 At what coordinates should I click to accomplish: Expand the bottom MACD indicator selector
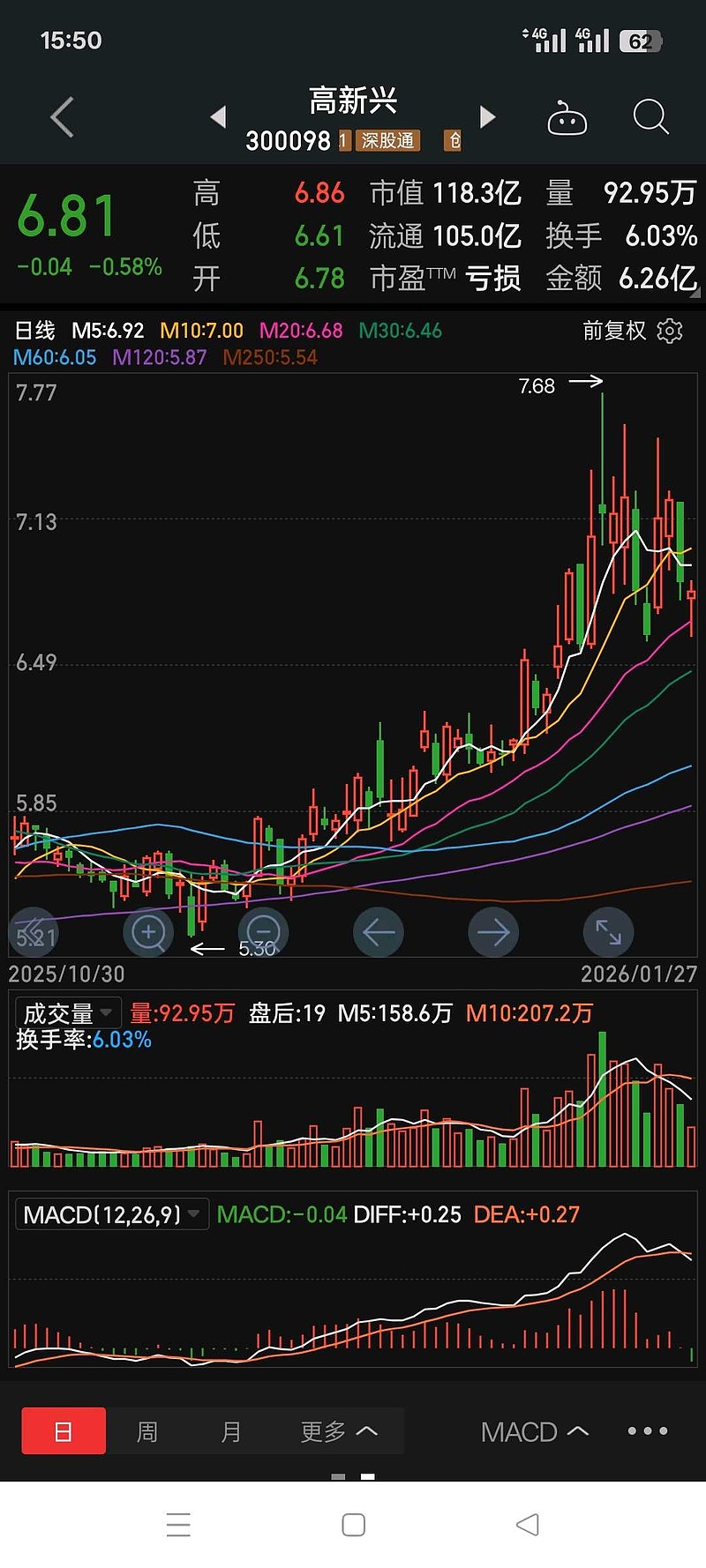[x=535, y=1431]
